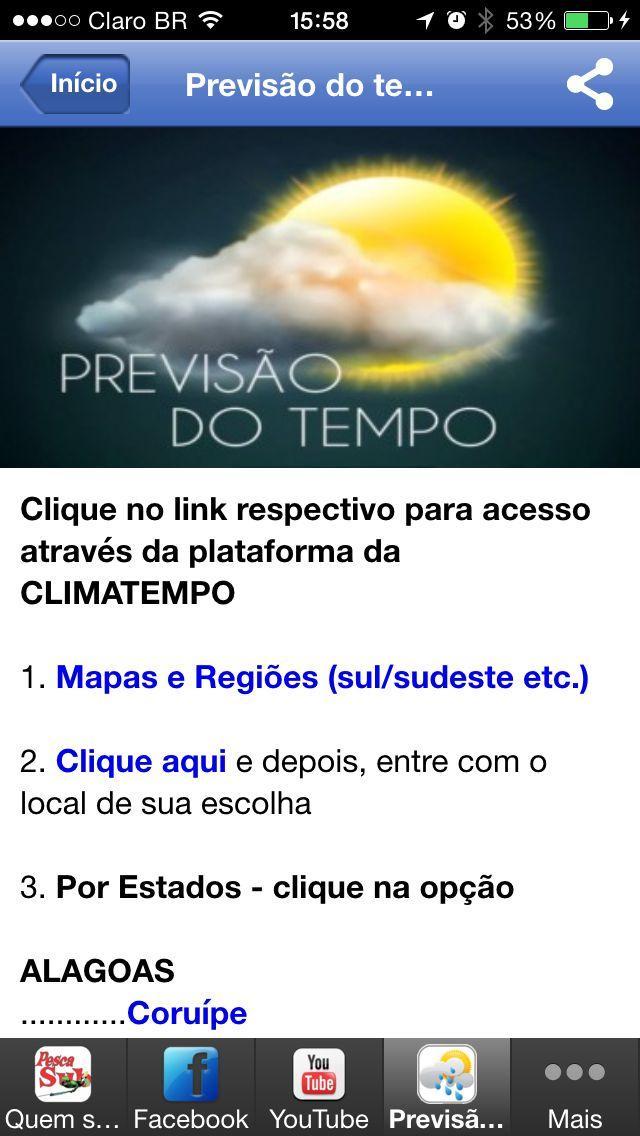
Task: Go back to Início
Action: coord(76,84)
